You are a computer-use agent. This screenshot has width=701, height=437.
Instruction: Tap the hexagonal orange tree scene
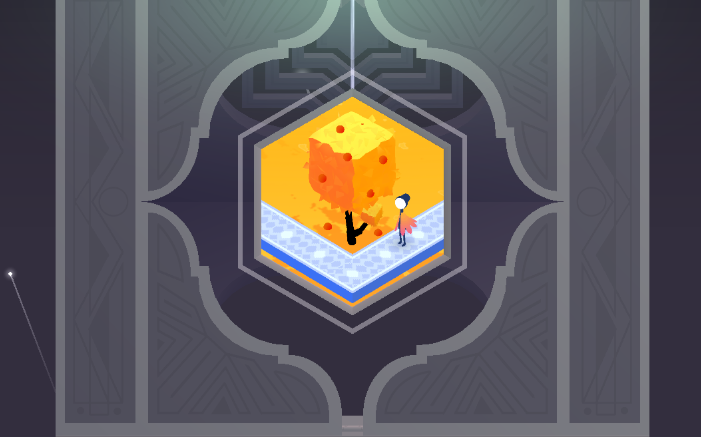coord(351,200)
